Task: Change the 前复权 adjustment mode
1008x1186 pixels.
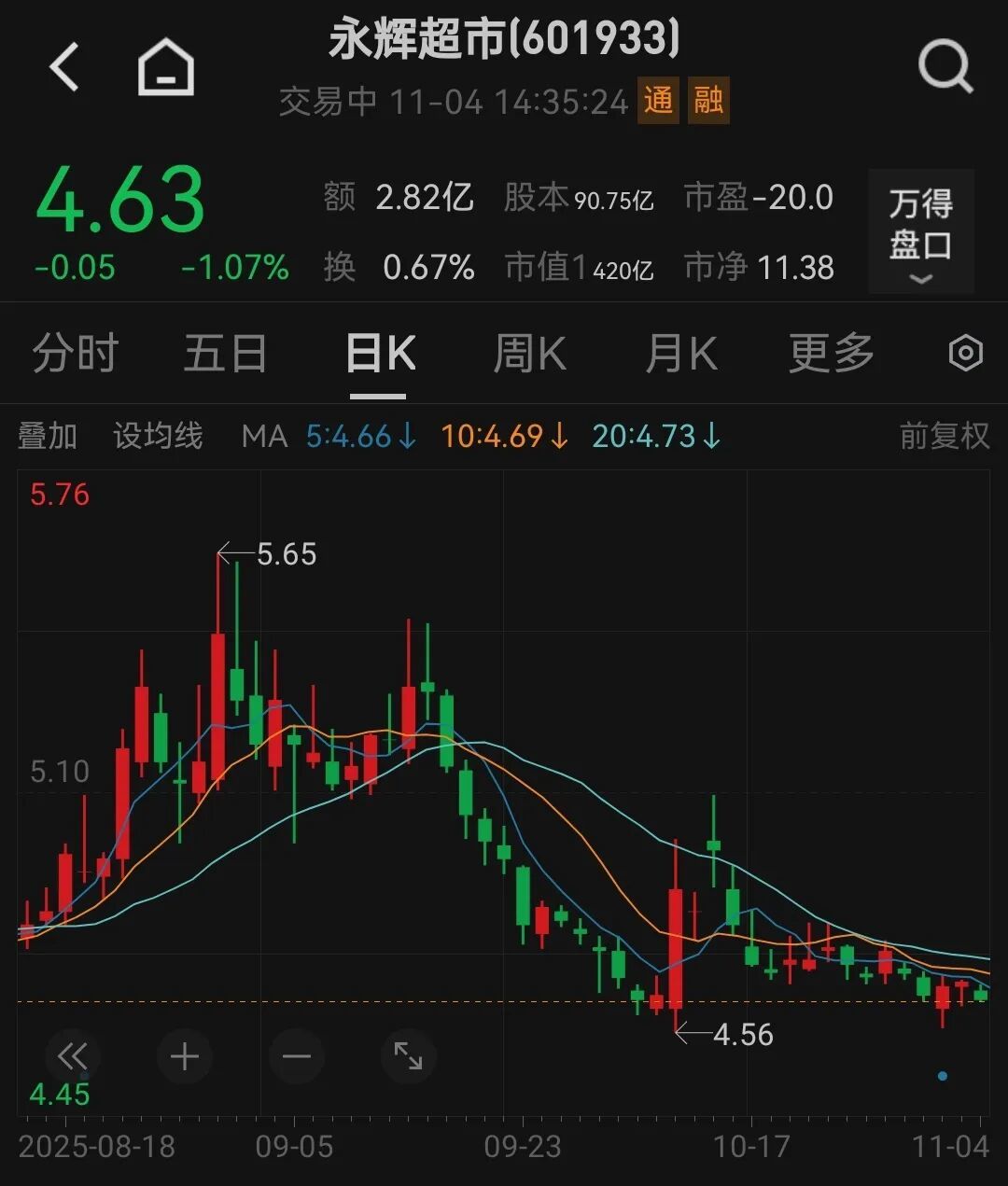Action: tap(944, 436)
